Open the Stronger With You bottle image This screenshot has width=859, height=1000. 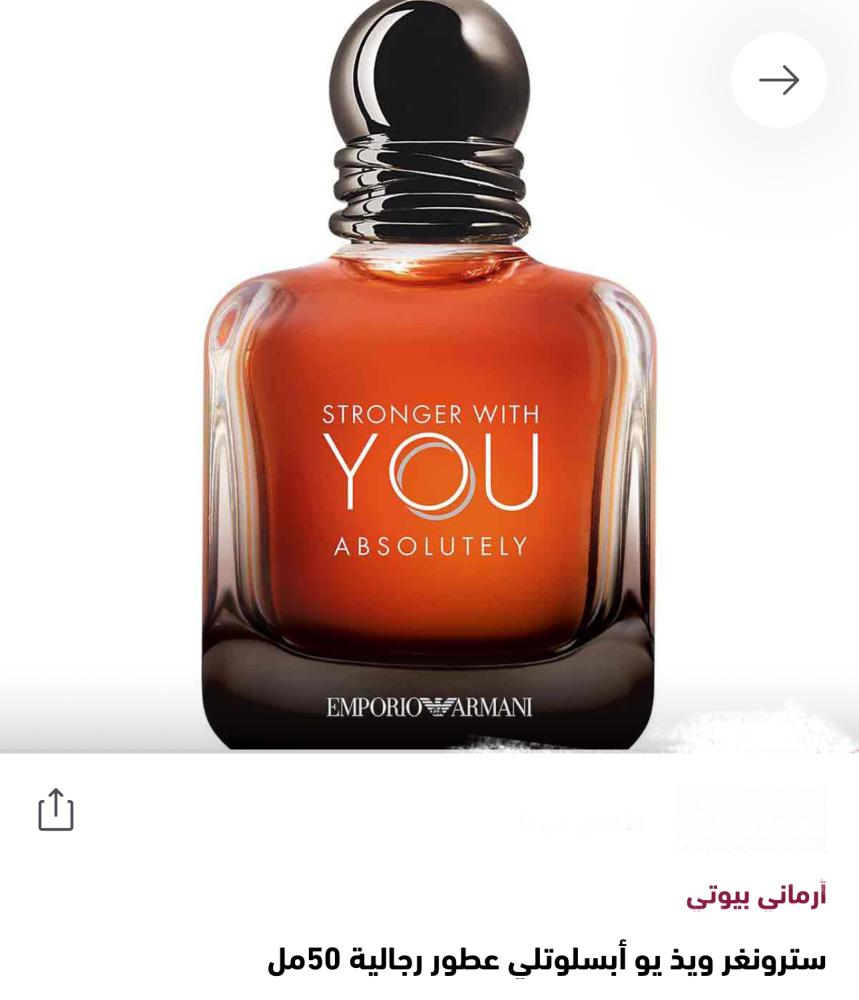429,400
